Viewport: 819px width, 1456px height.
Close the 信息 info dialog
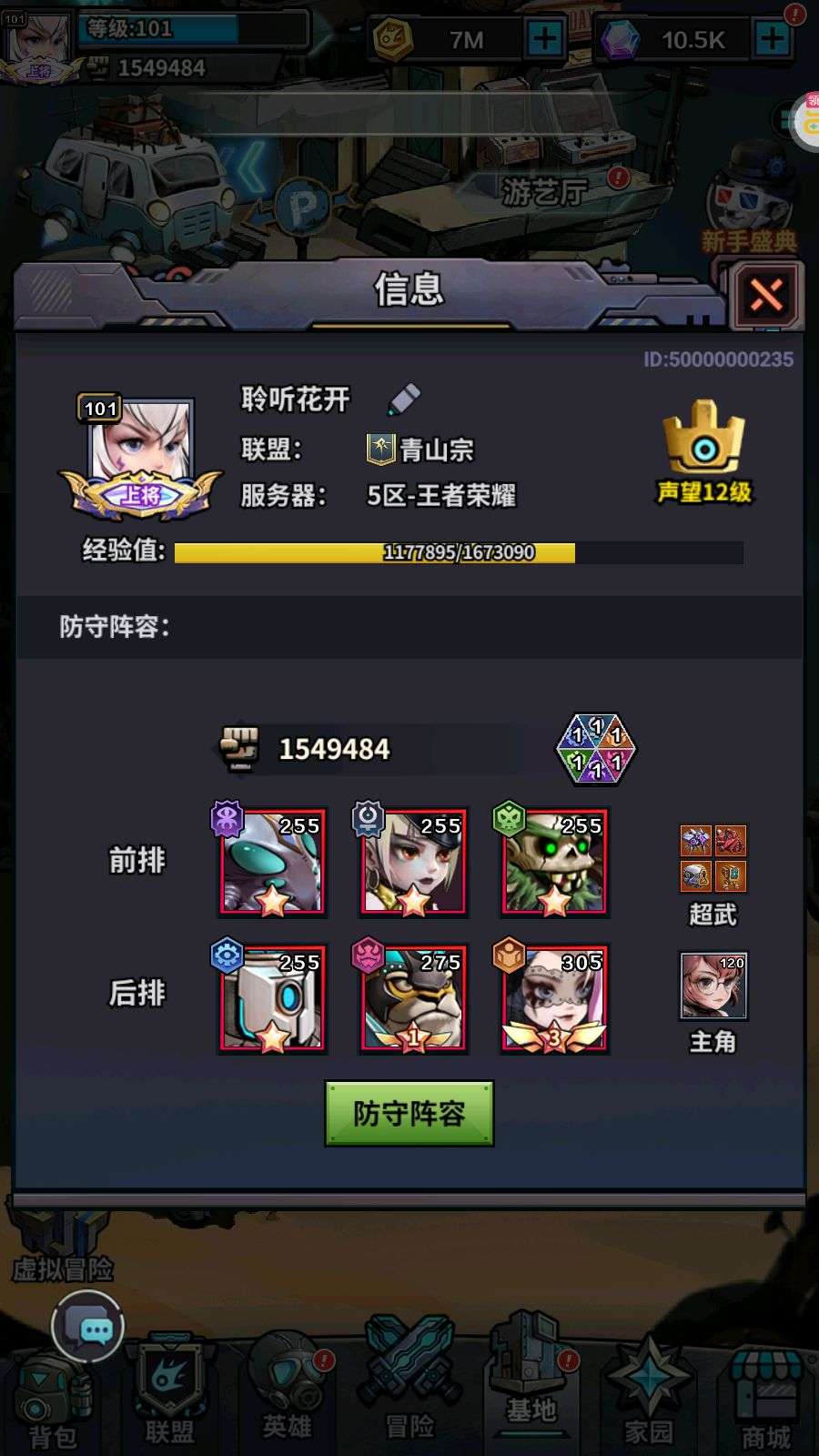[x=766, y=295]
